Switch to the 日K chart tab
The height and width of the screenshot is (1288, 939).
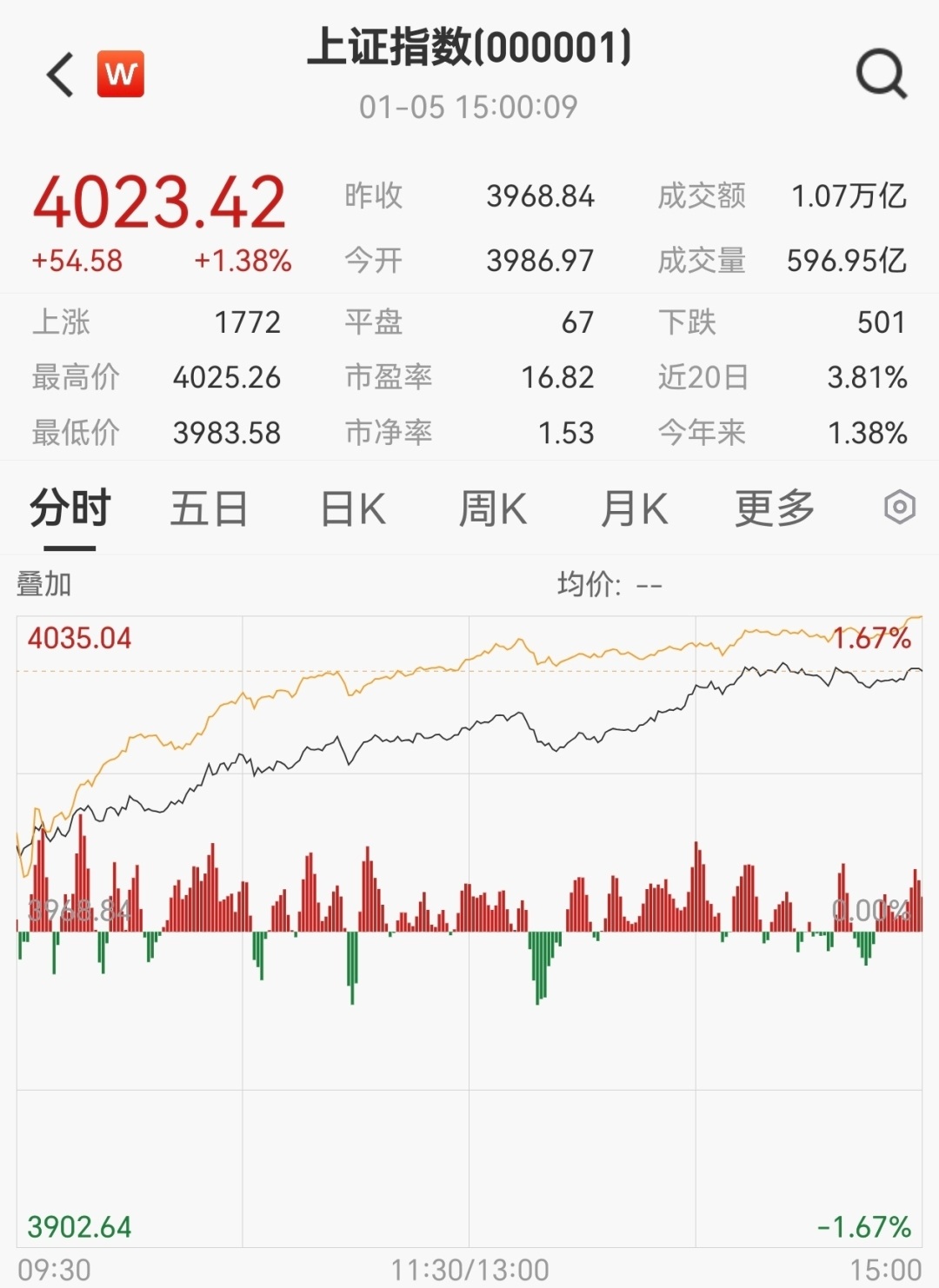pyautogui.click(x=352, y=508)
